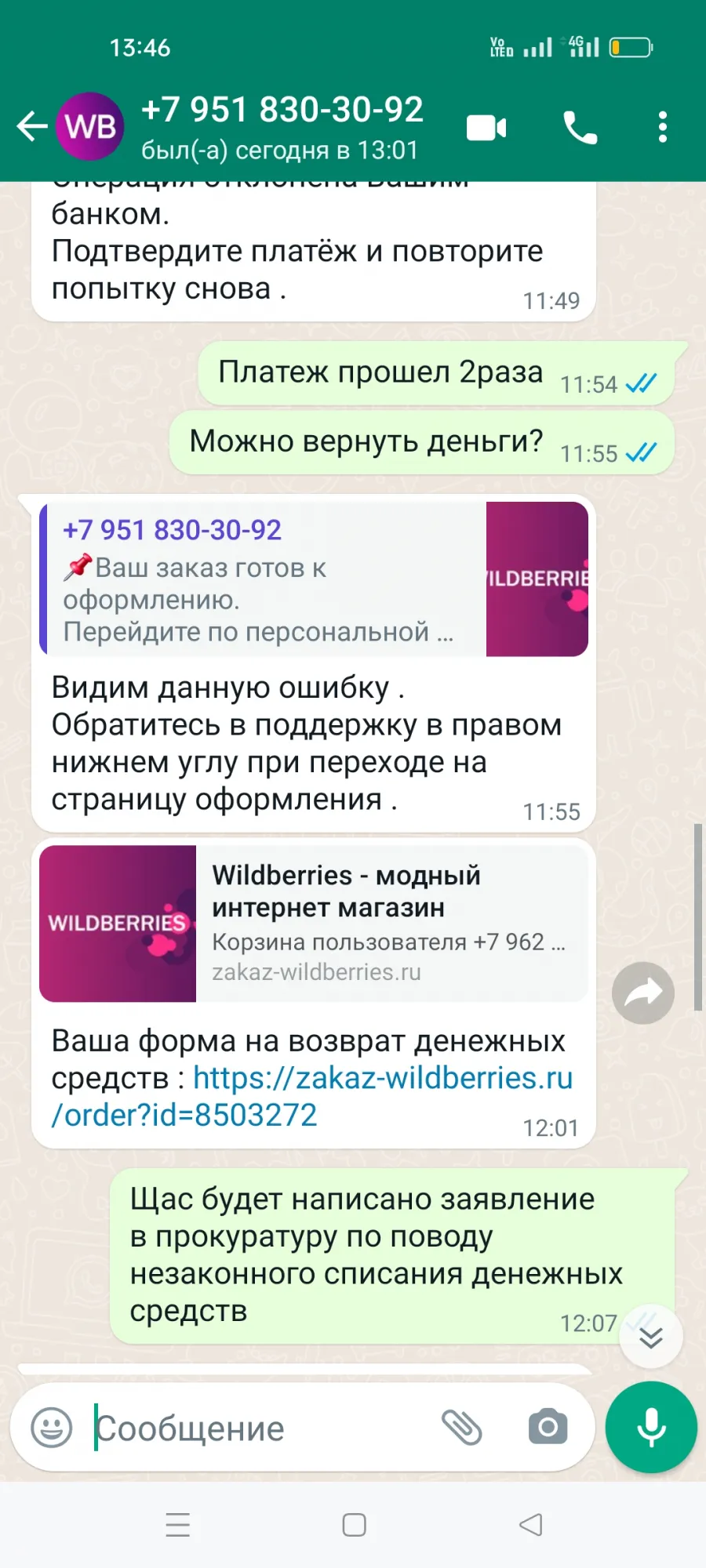Open the three-dot overflow menu
The width and height of the screenshot is (706, 1568).
click(663, 127)
